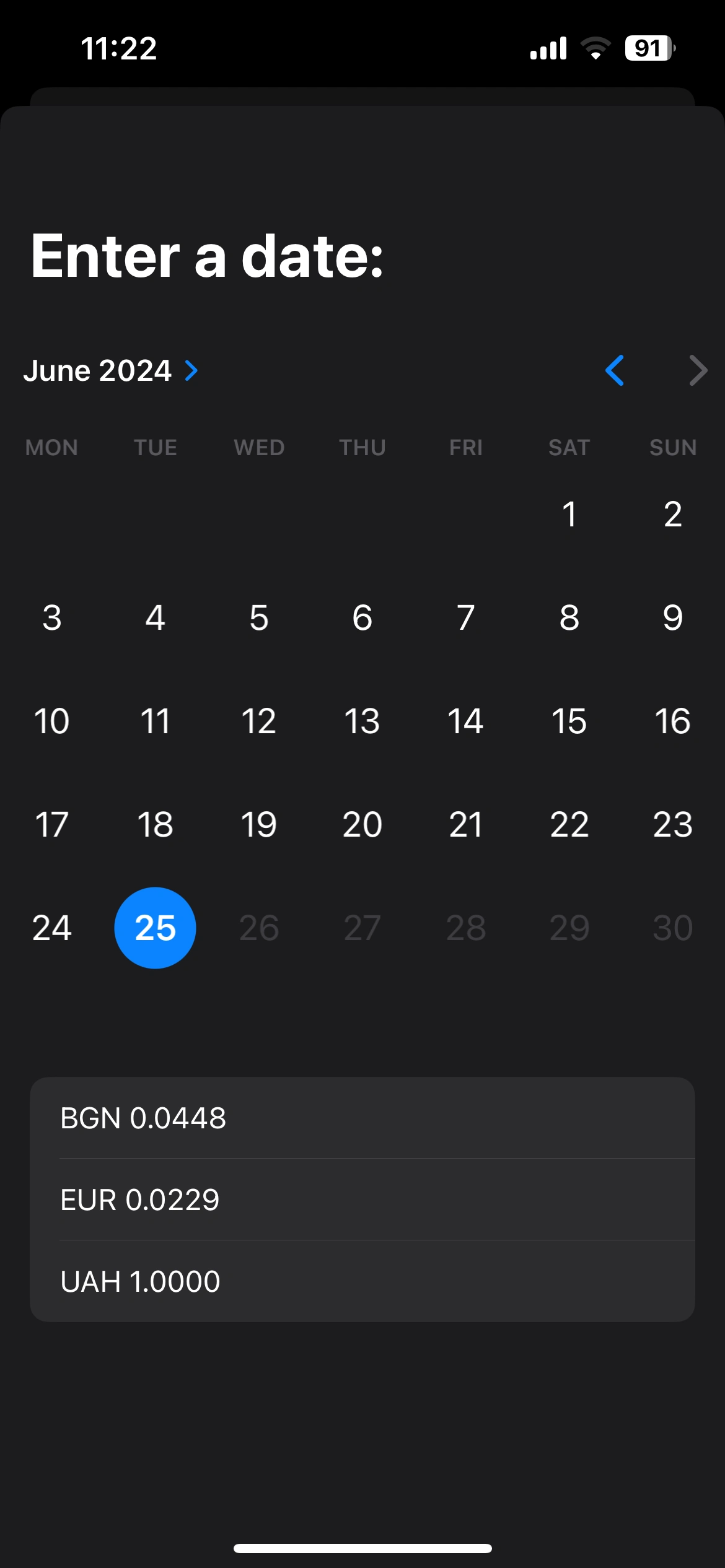Choose June 24 as the date
This screenshot has height=1568, width=725.
coord(52,928)
